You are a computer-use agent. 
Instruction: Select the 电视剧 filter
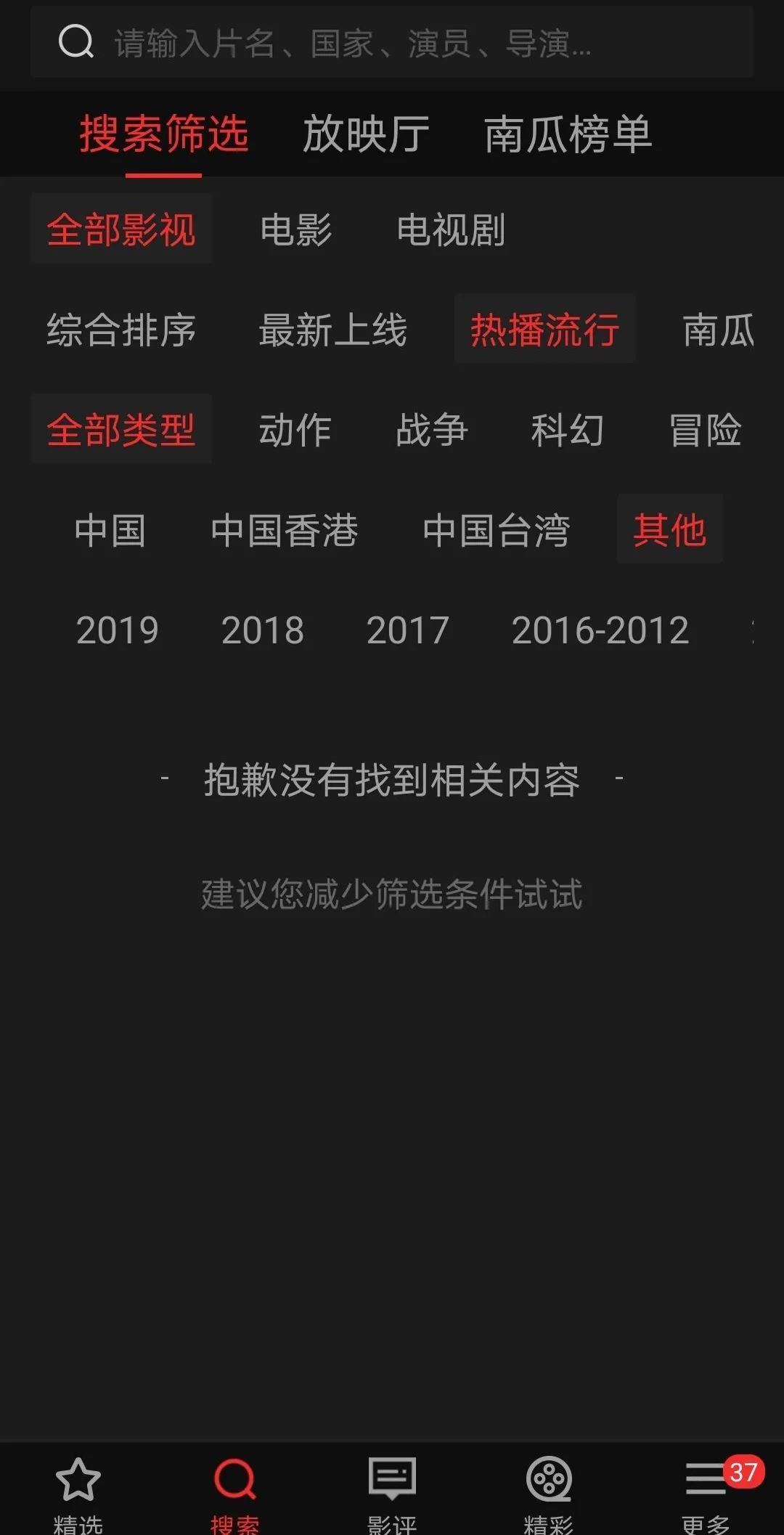point(451,229)
